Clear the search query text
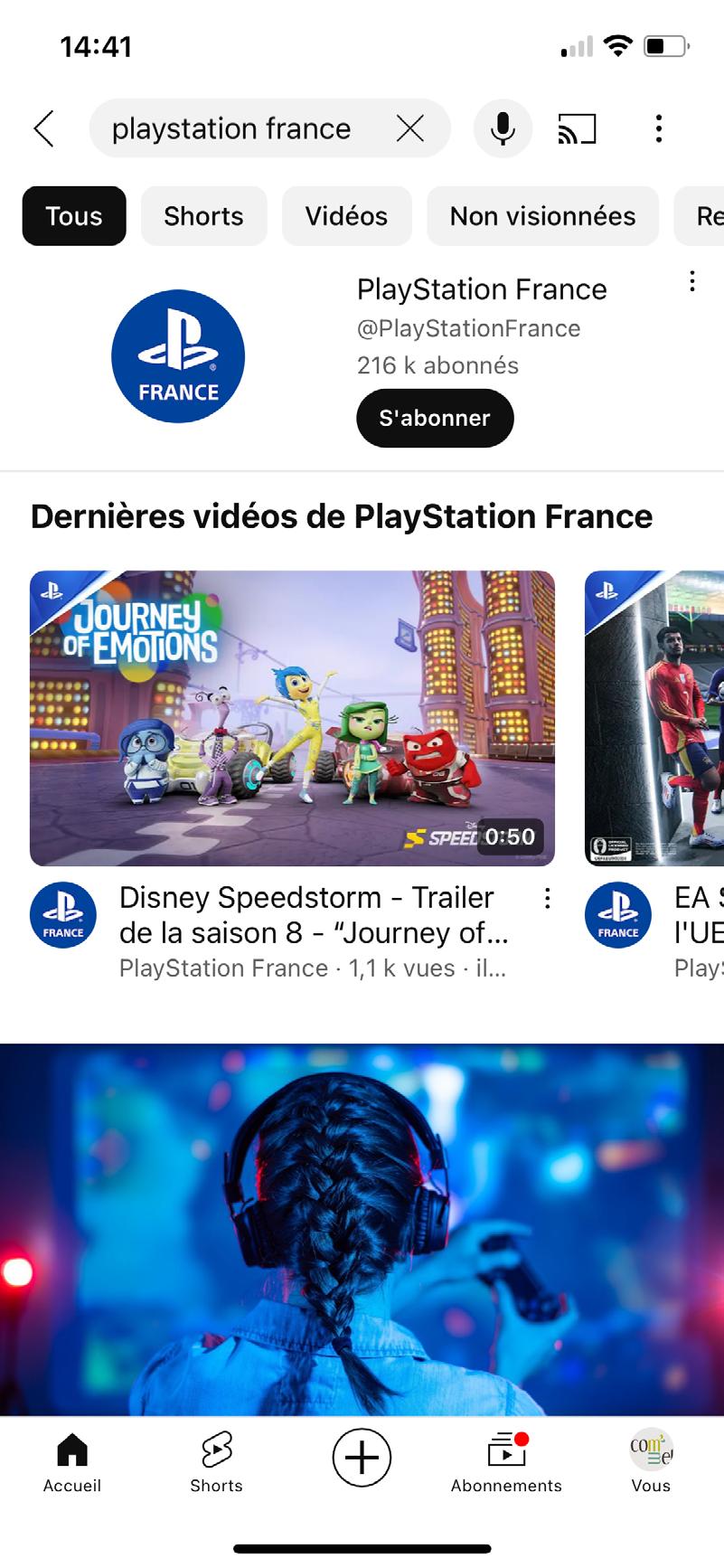The image size is (724, 1568). pyautogui.click(x=410, y=128)
